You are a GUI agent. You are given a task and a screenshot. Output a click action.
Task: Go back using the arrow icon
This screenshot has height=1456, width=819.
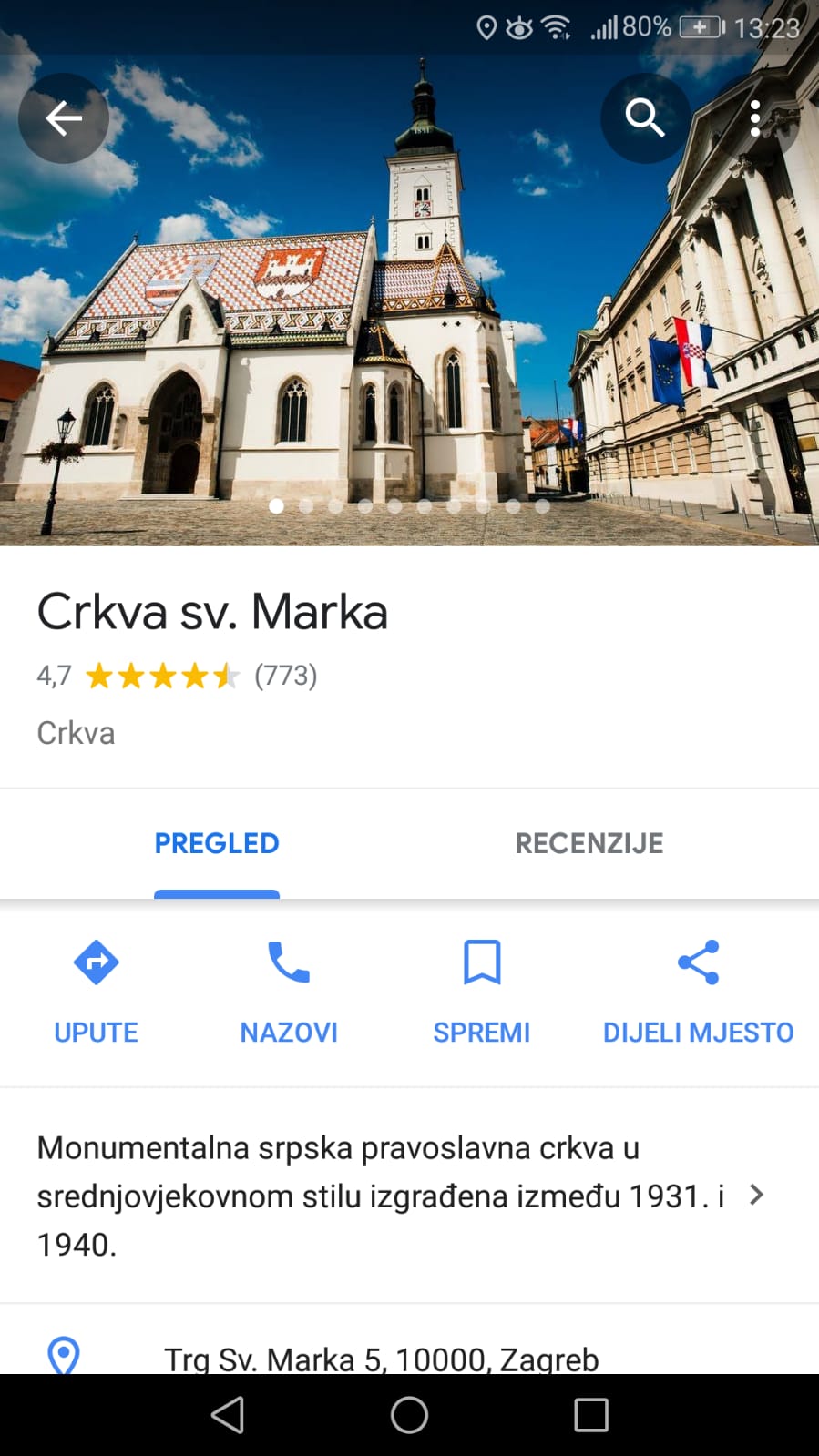coord(63,118)
